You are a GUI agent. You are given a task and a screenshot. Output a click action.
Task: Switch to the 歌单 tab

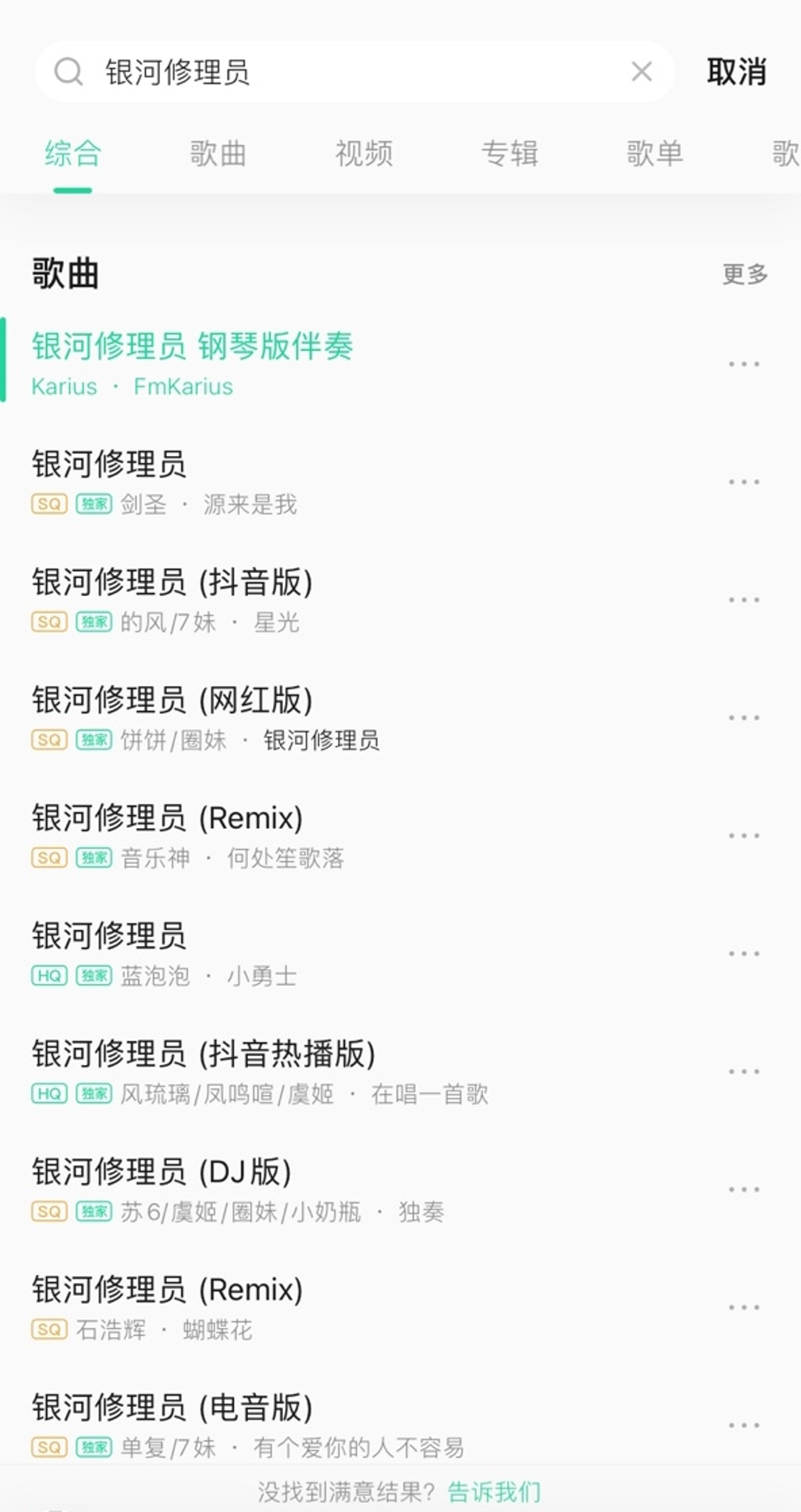click(655, 154)
